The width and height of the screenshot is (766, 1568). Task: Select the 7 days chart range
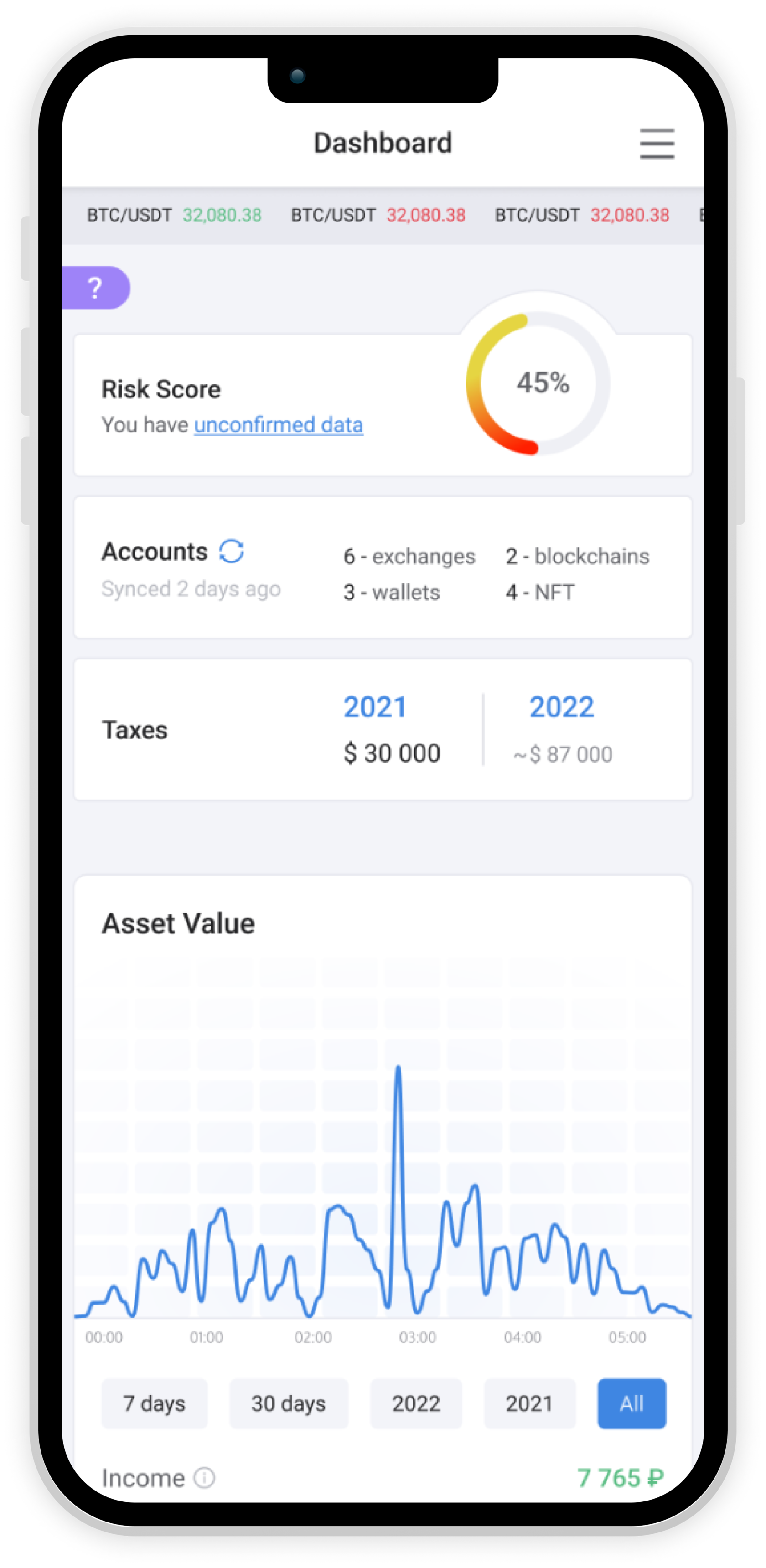pos(154,1403)
